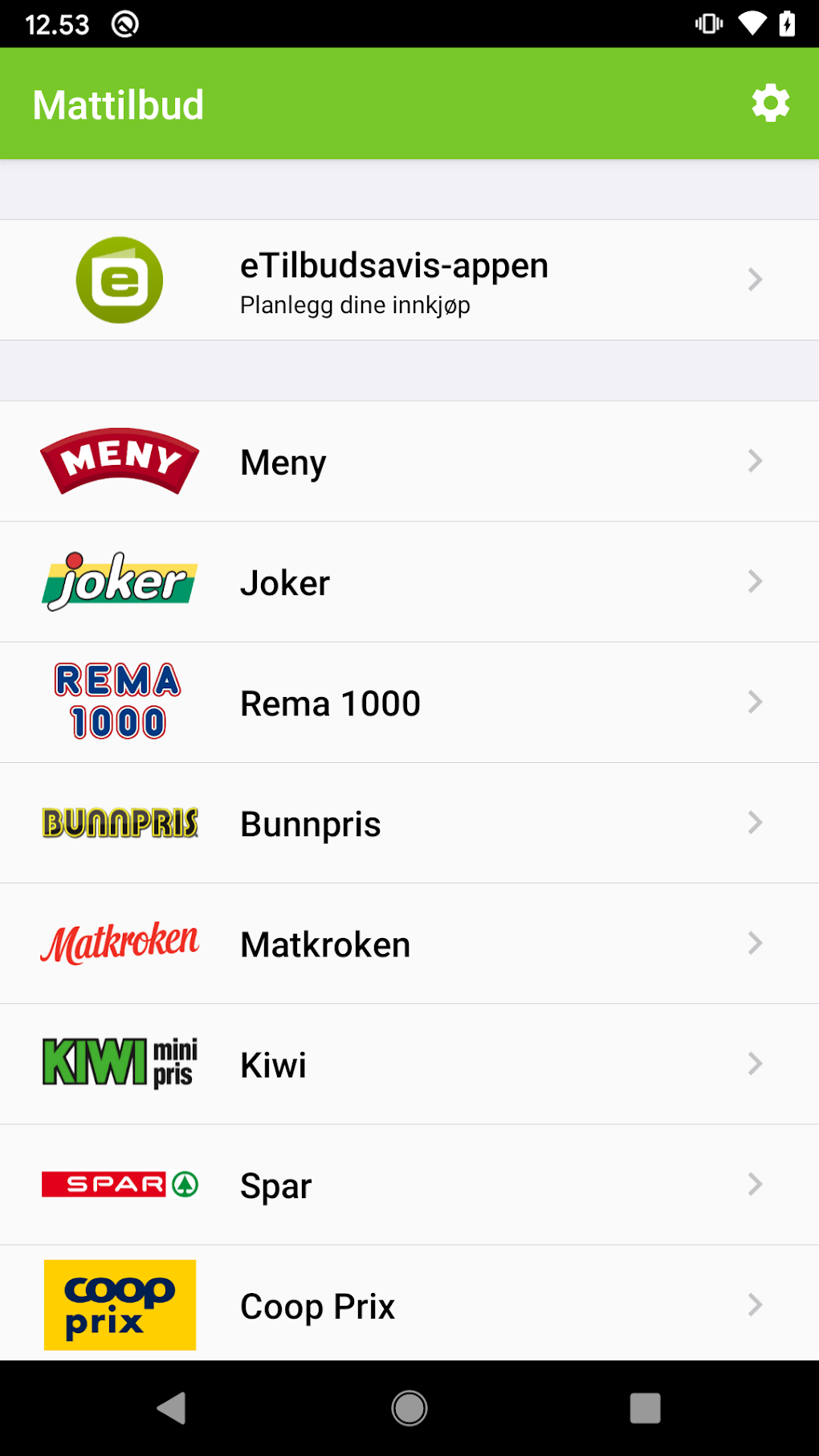
Task: Select the Joker store
Action: point(409,582)
